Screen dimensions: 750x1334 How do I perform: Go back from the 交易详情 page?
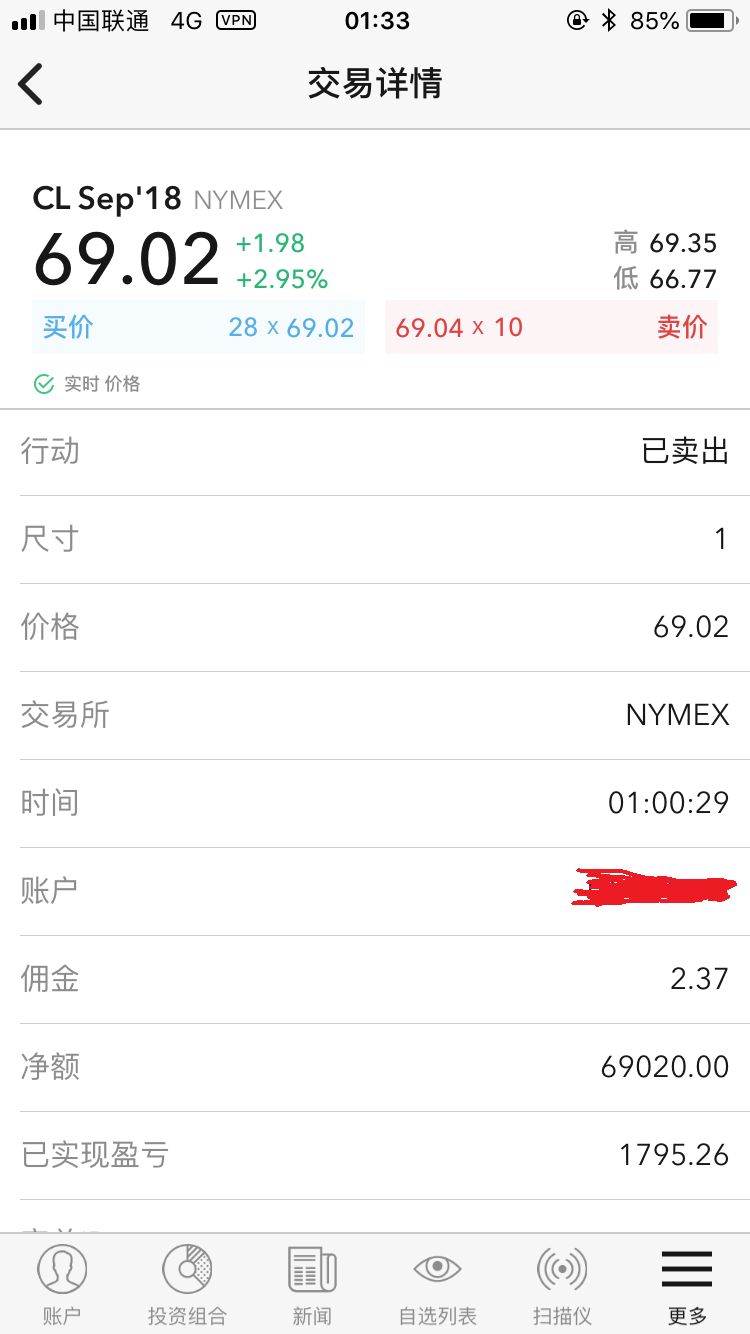pyautogui.click(x=32, y=84)
